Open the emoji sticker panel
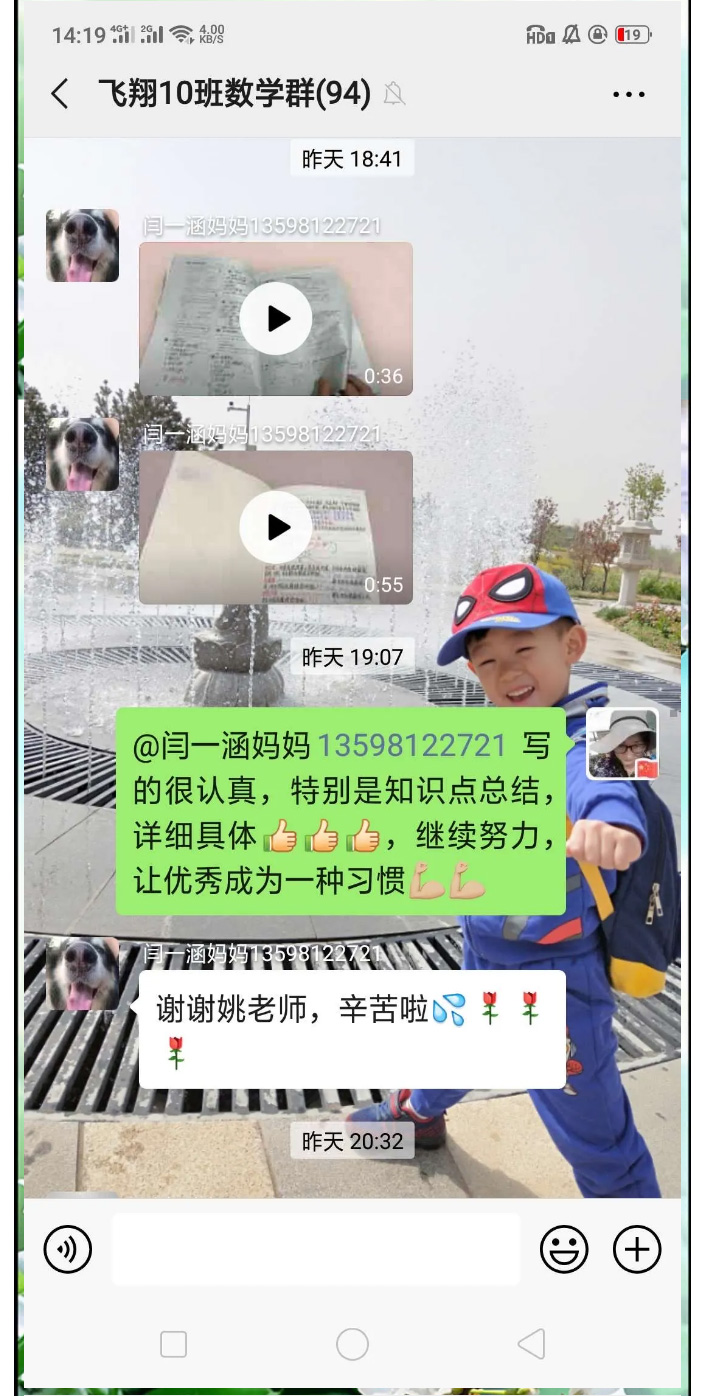This screenshot has height=1396, width=704. [x=564, y=1249]
